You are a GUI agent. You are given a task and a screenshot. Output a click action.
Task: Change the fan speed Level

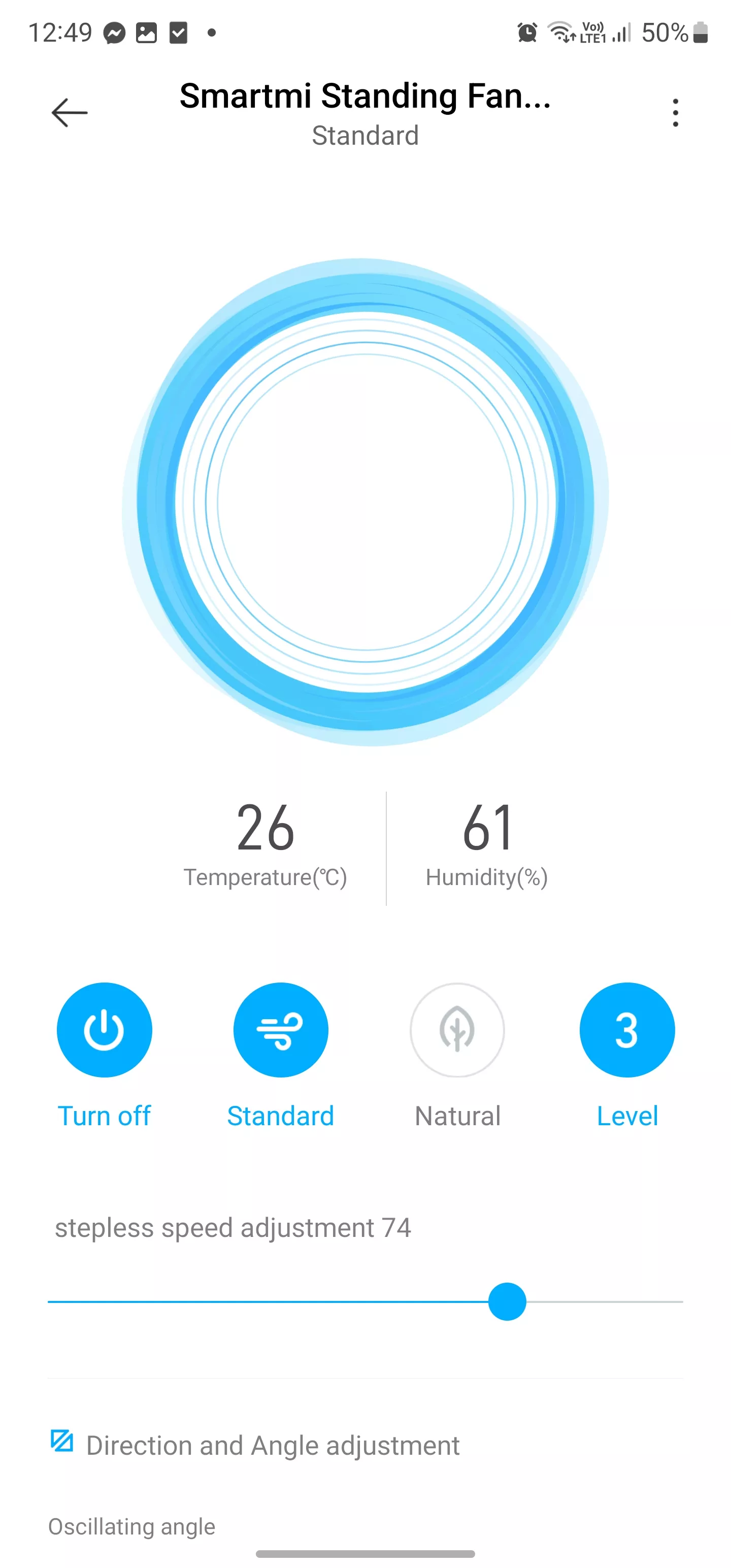(627, 1030)
